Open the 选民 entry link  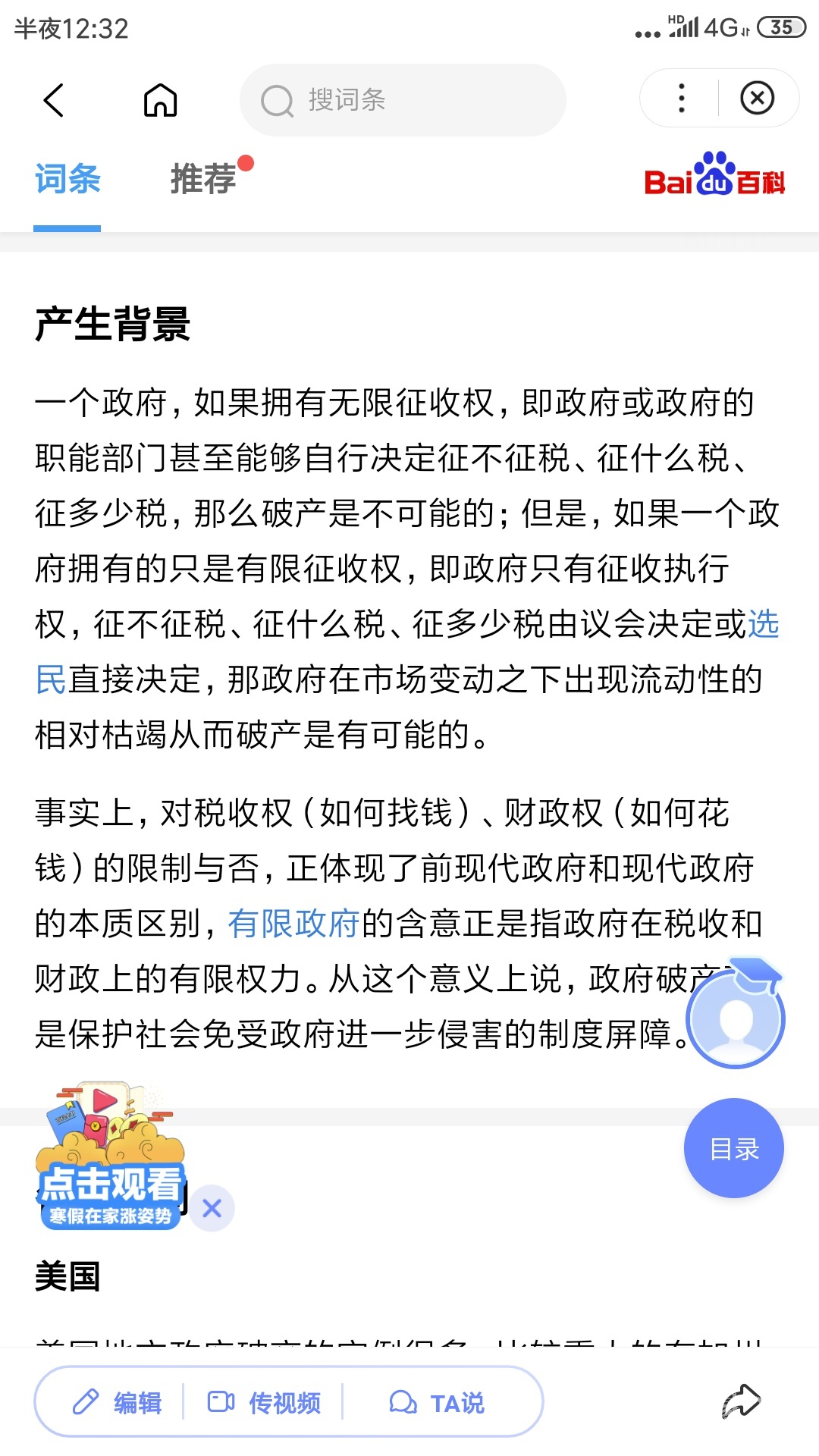point(763,625)
